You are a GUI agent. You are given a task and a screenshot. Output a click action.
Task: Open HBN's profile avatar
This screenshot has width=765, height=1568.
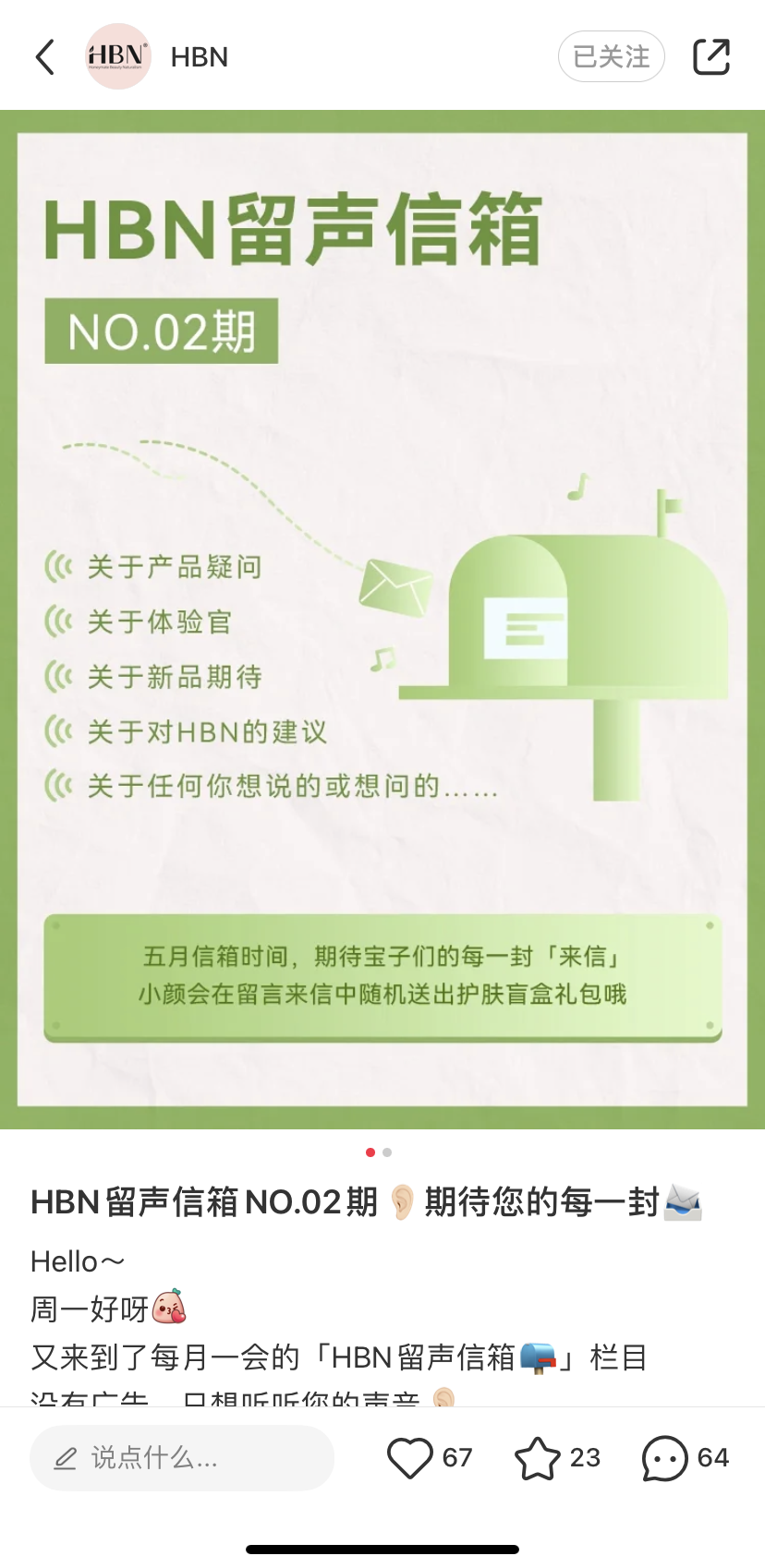pos(118,57)
